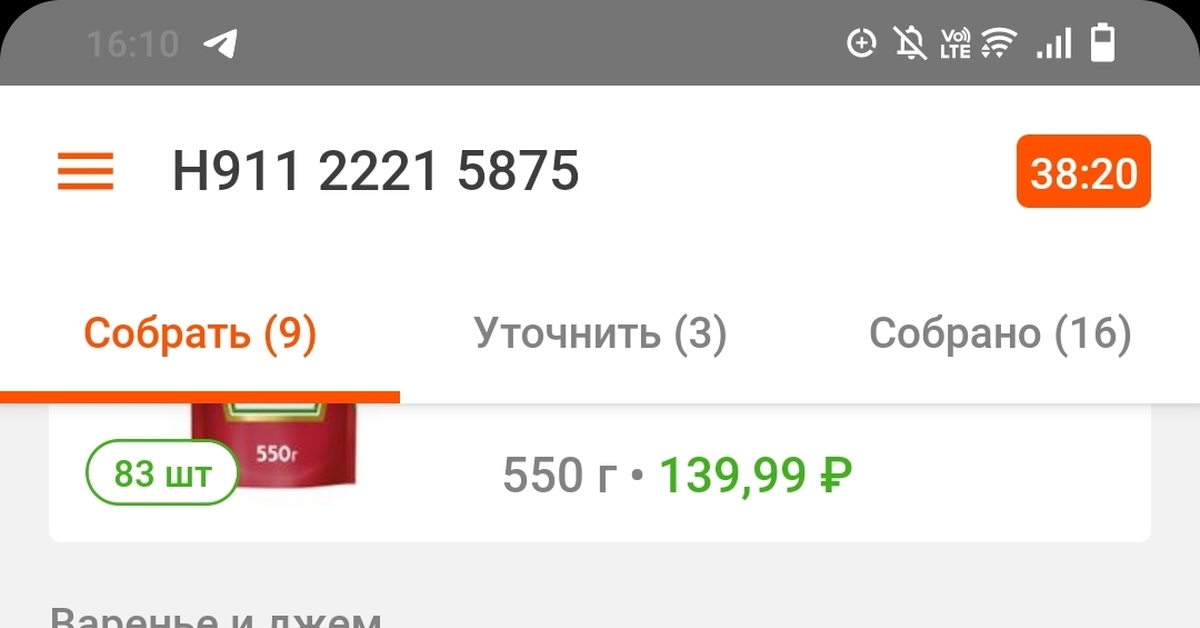Switch to the Собрать (9) tab
1200x628 pixels.
point(200,333)
